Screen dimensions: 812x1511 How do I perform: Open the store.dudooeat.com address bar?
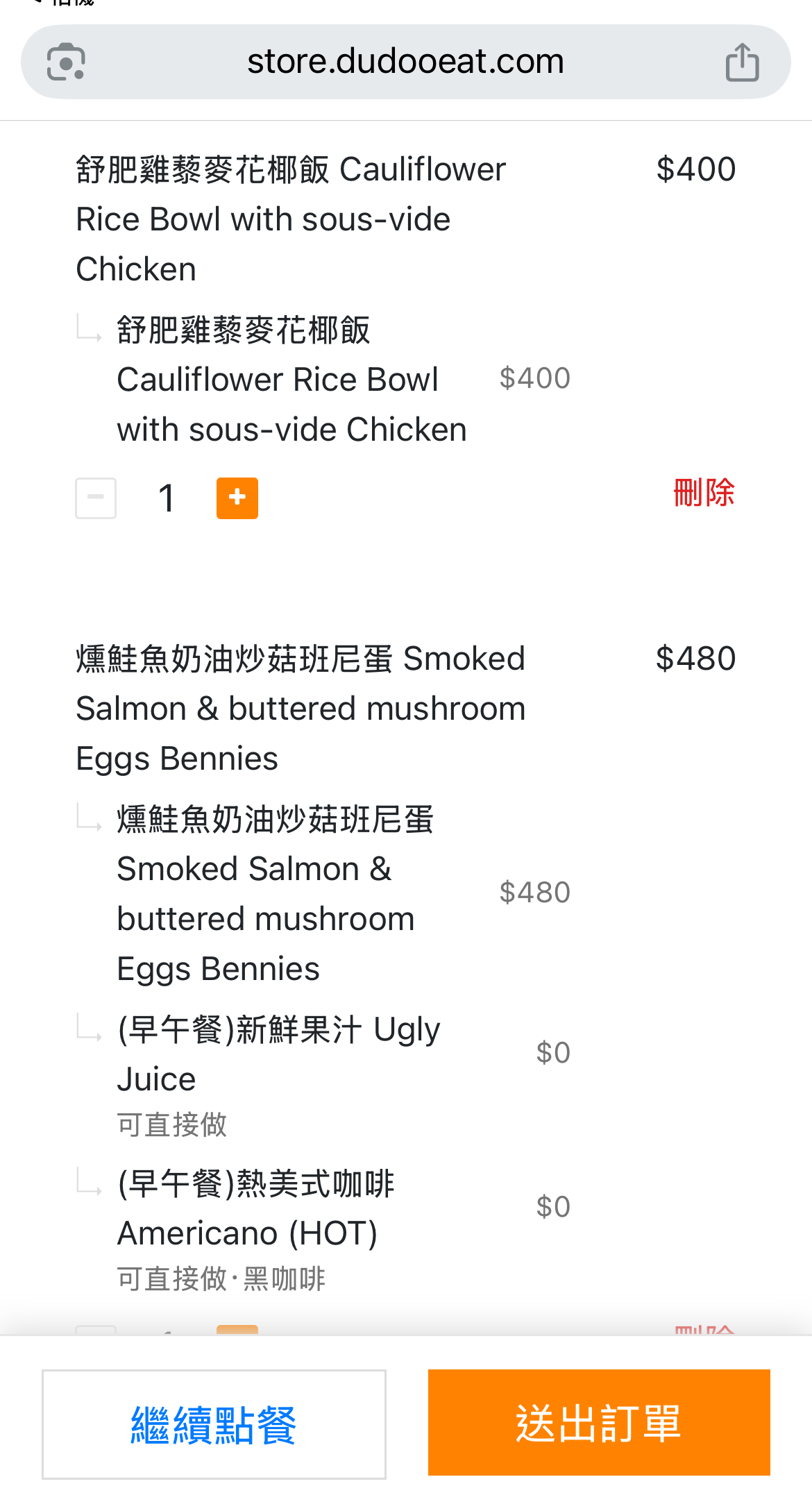[406, 62]
